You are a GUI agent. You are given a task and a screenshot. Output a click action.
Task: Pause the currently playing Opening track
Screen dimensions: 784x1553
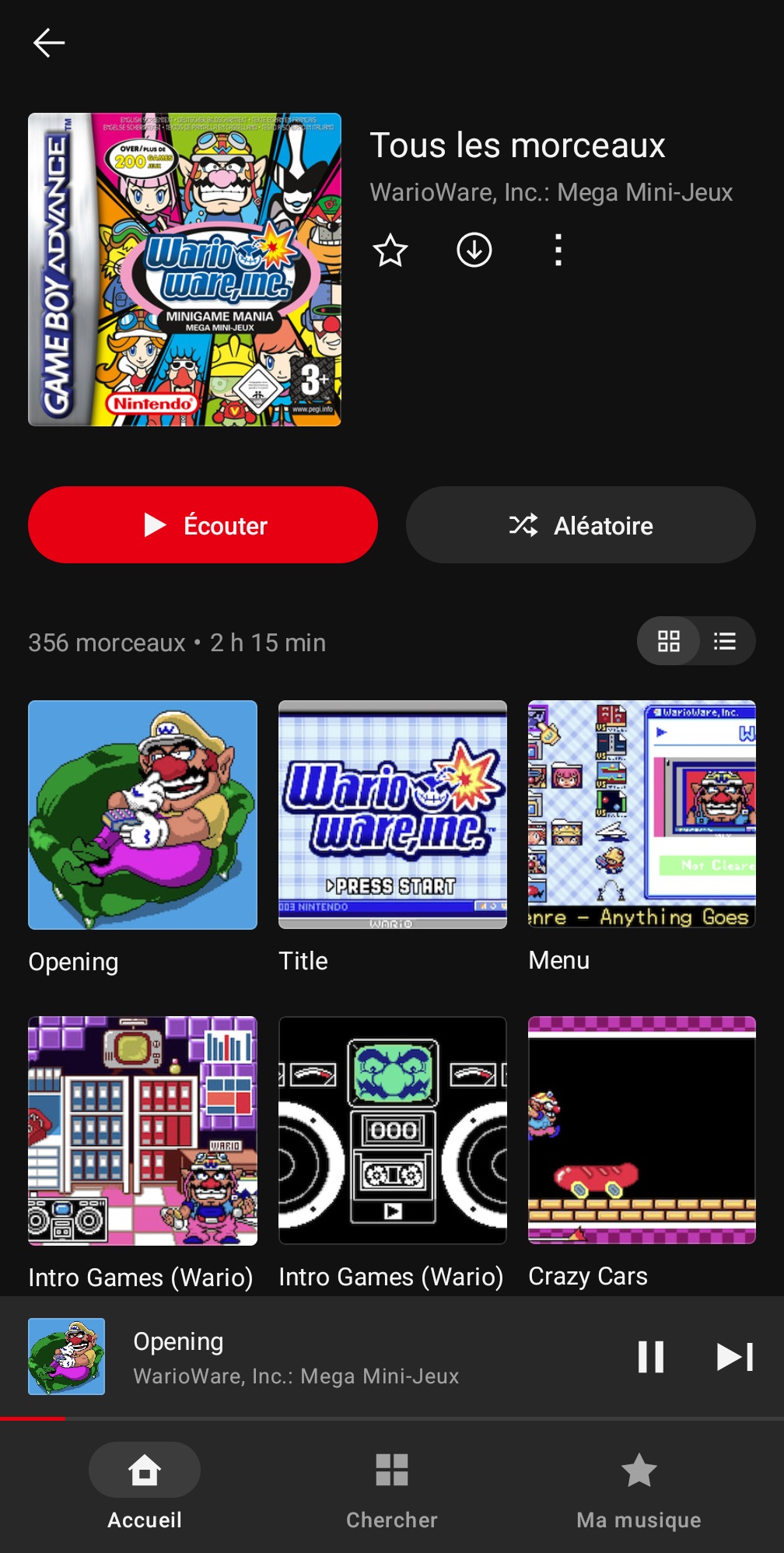pyautogui.click(x=651, y=1357)
